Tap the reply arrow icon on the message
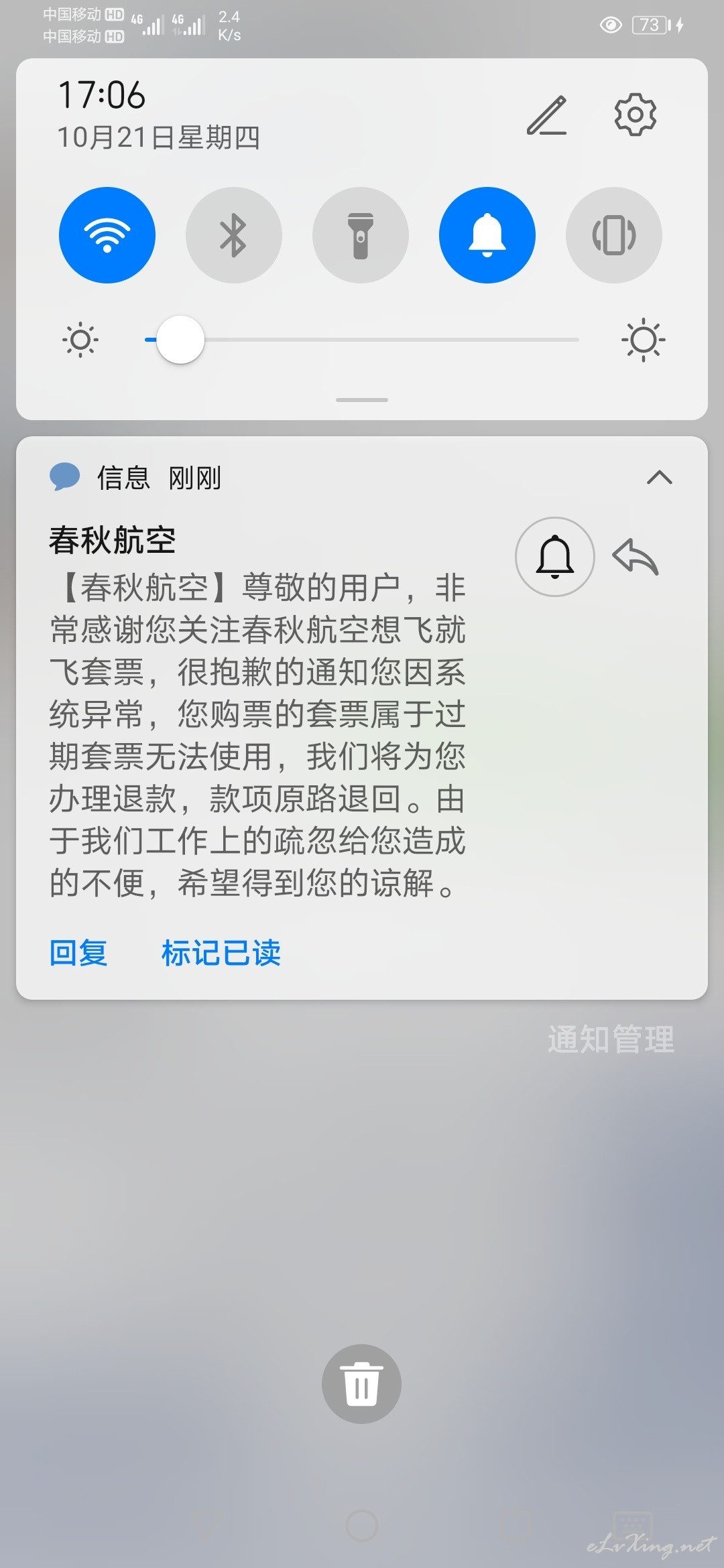724x1568 pixels. coord(636,557)
